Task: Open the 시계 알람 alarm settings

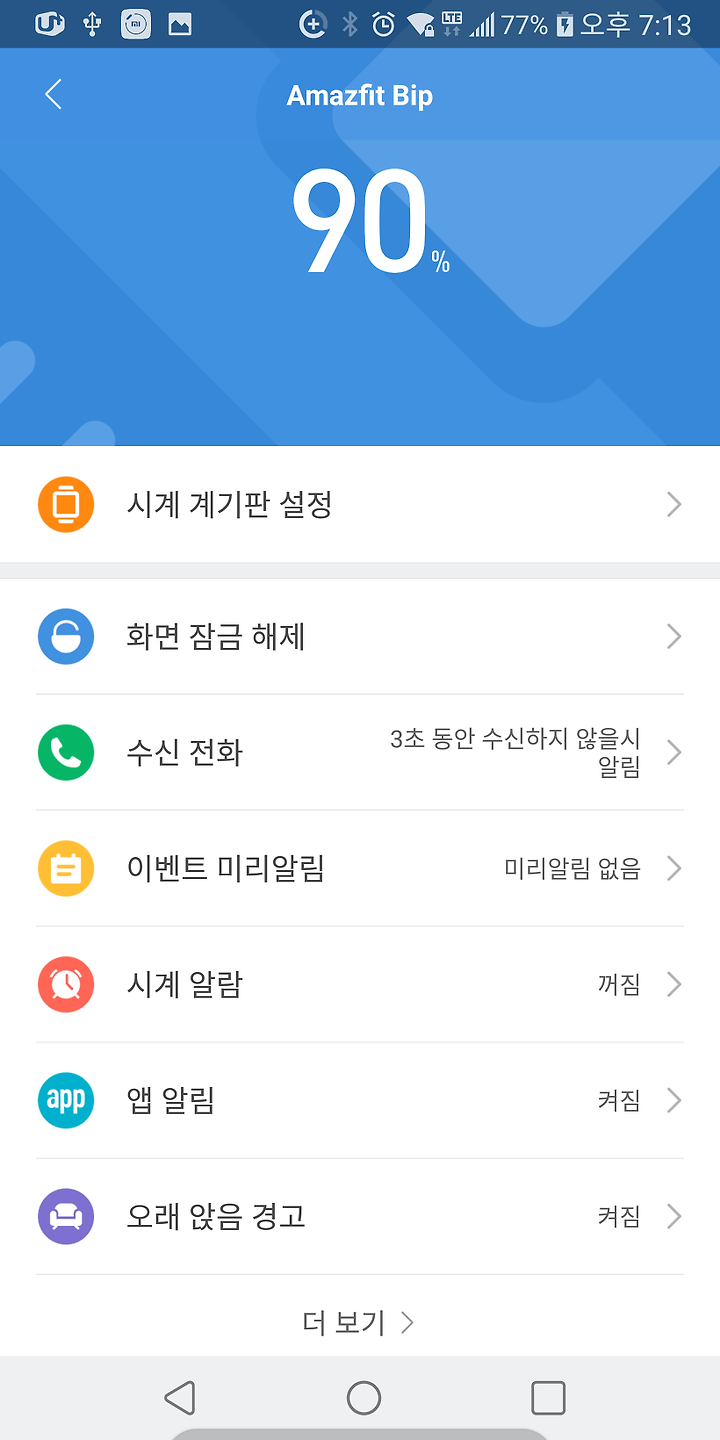Action: 360,985
